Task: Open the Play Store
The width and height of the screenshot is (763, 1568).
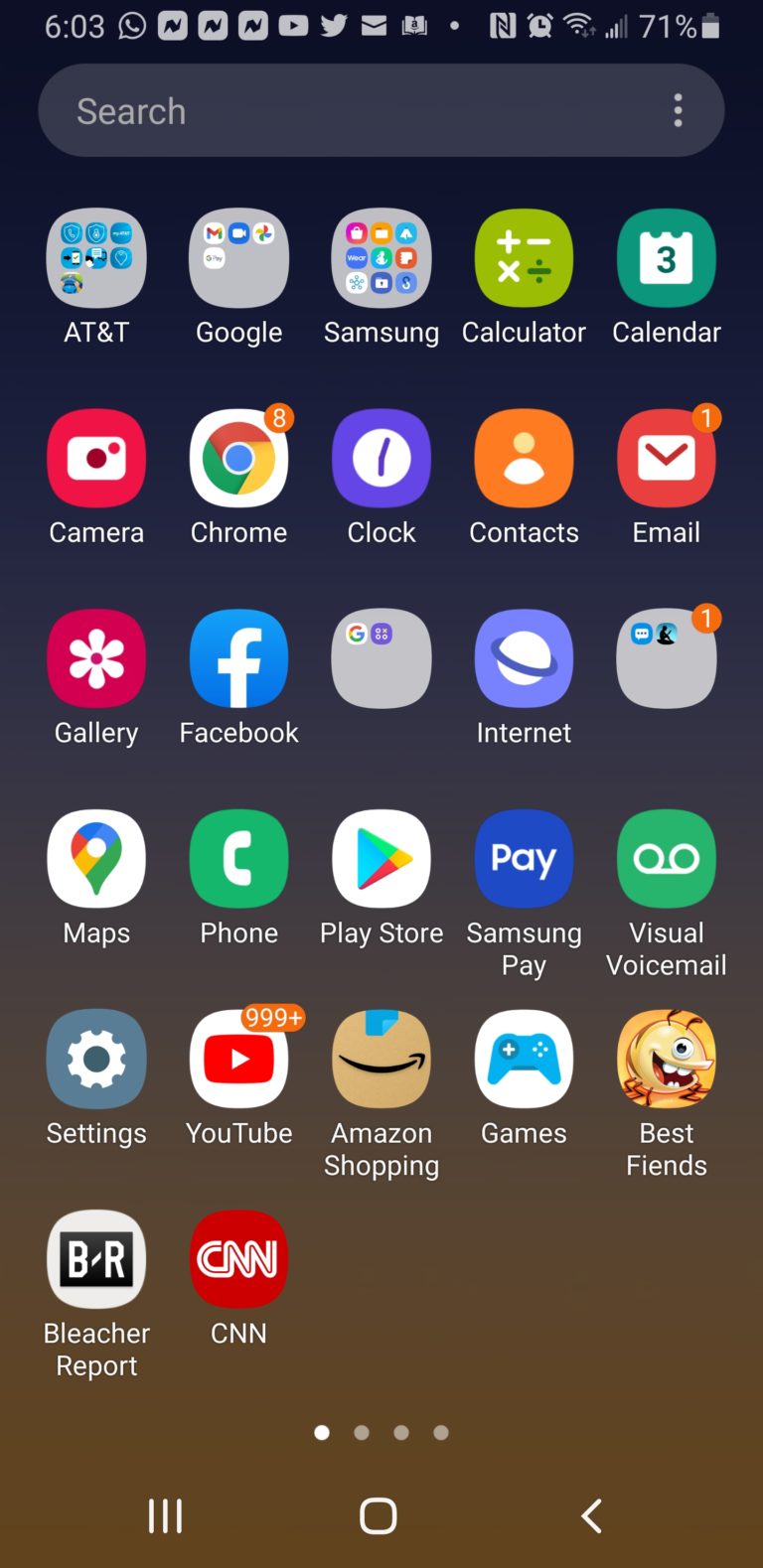Action: (381, 859)
